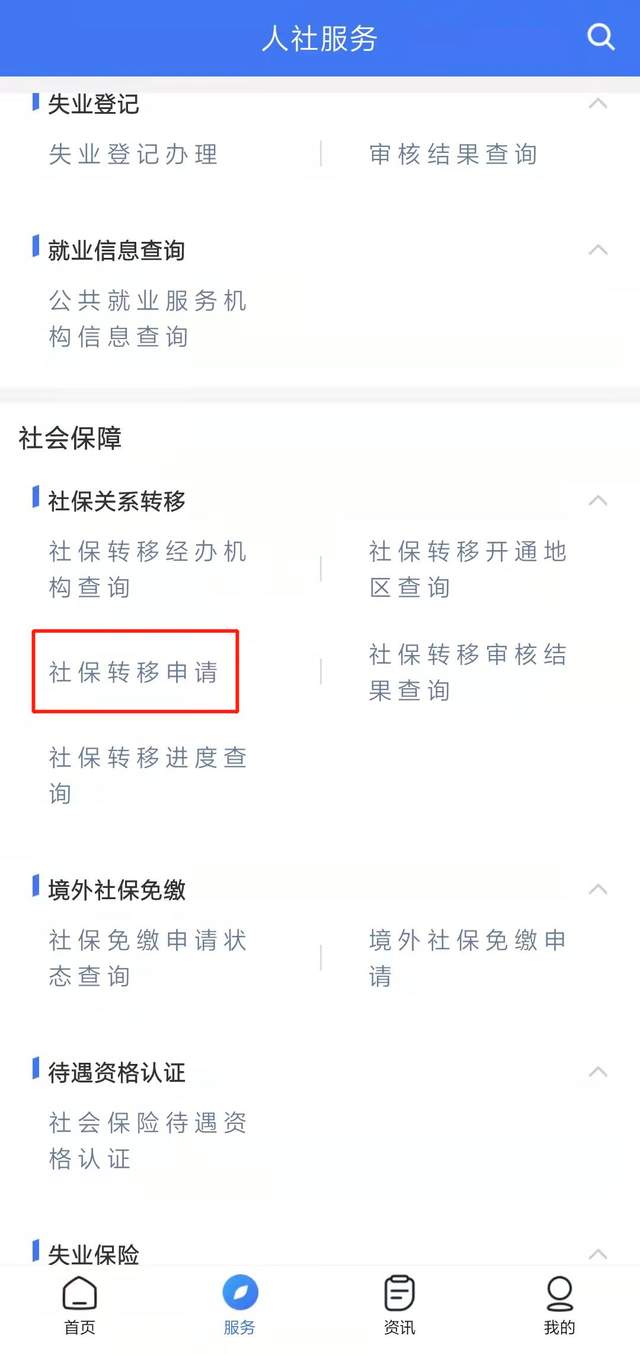Open 社会保险待遇资格认证
Image resolution: width=640 pixels, height=1355 pixels.
(x=147, y=1141)
